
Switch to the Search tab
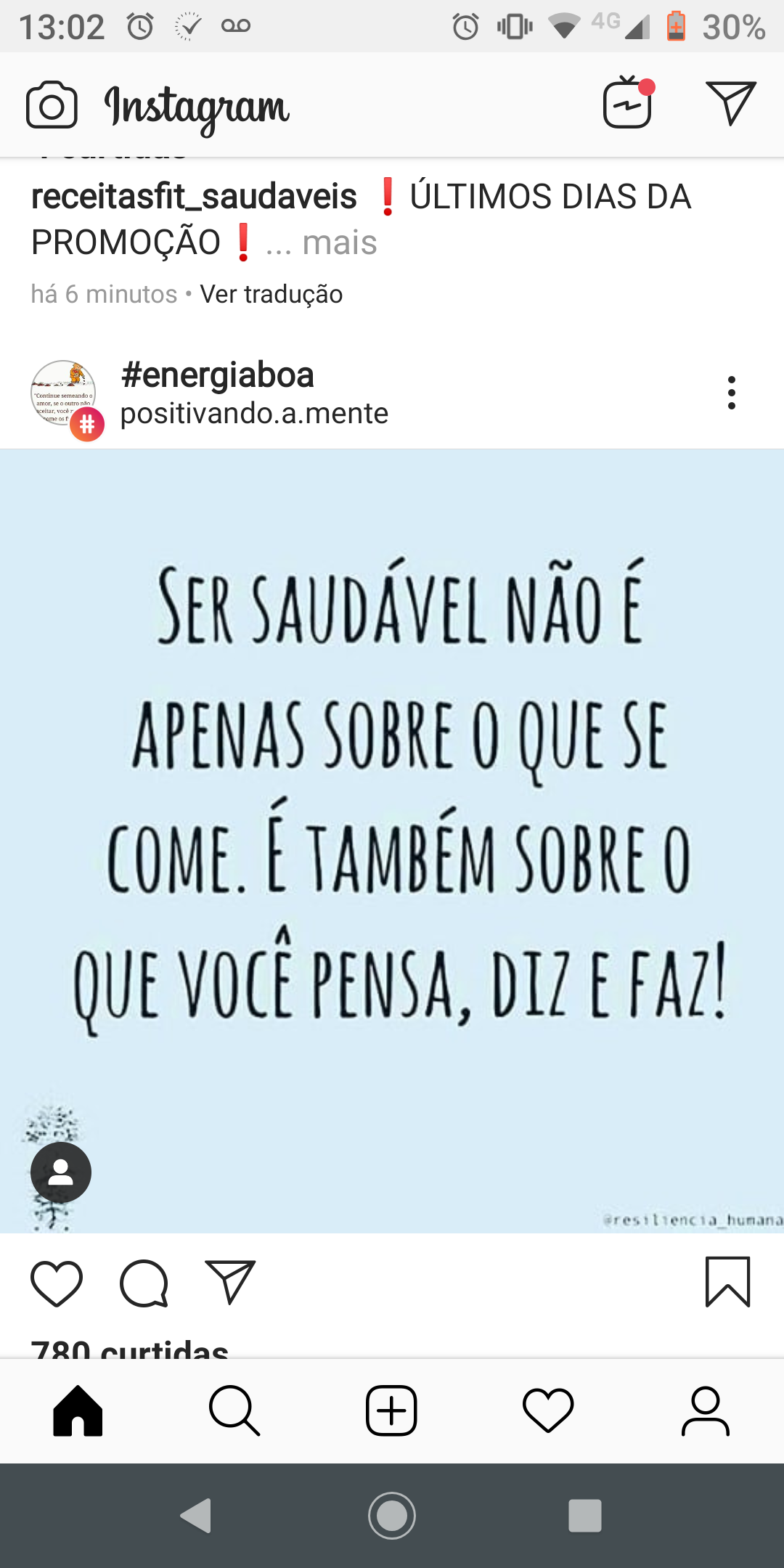tap(234, 1410)
